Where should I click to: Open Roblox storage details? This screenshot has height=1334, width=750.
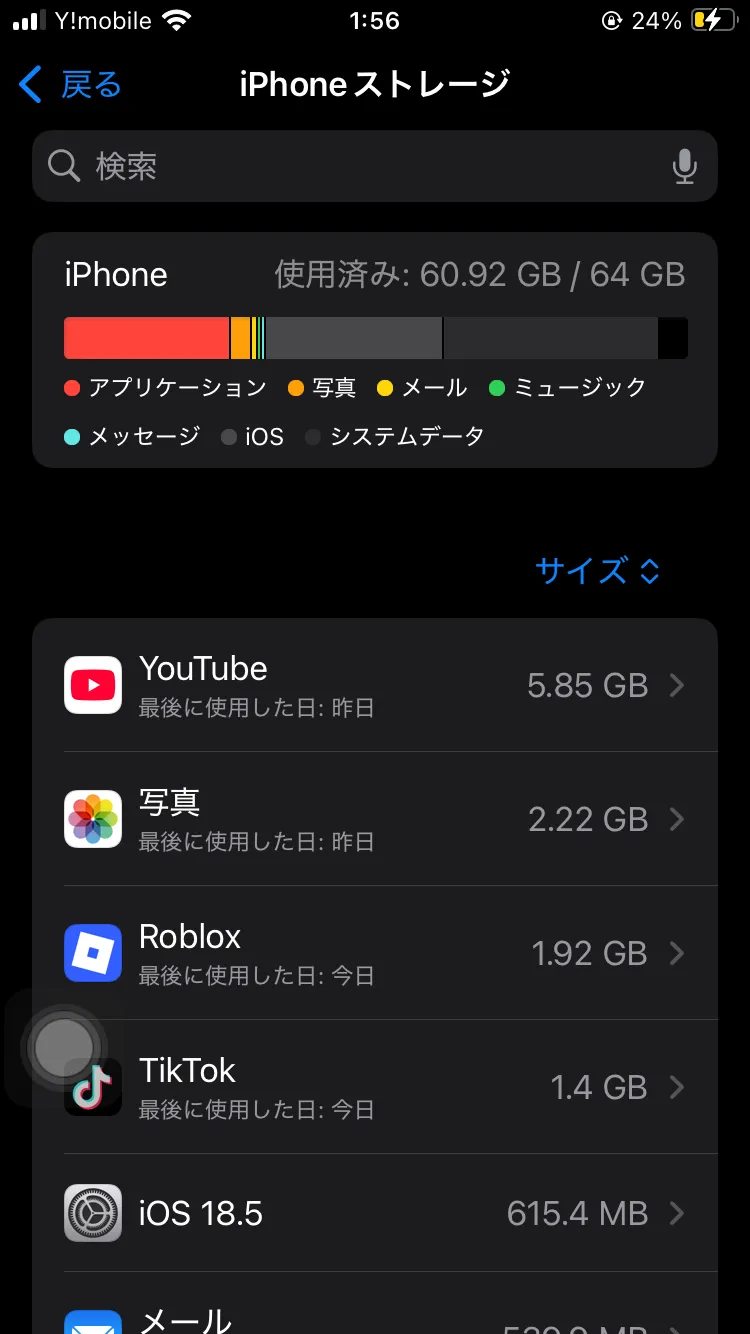[375, 953]
